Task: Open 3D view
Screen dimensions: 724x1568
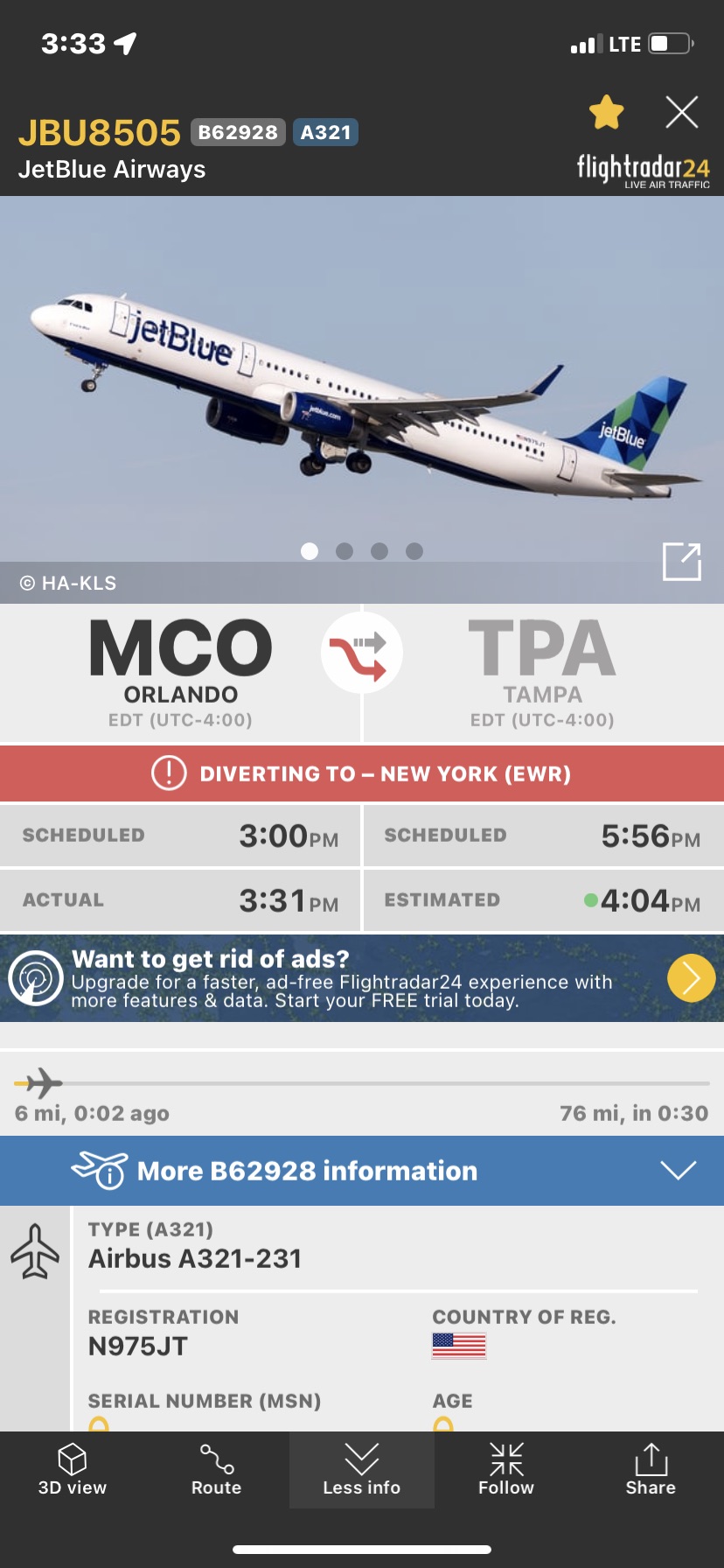Action: [73, 1469]
